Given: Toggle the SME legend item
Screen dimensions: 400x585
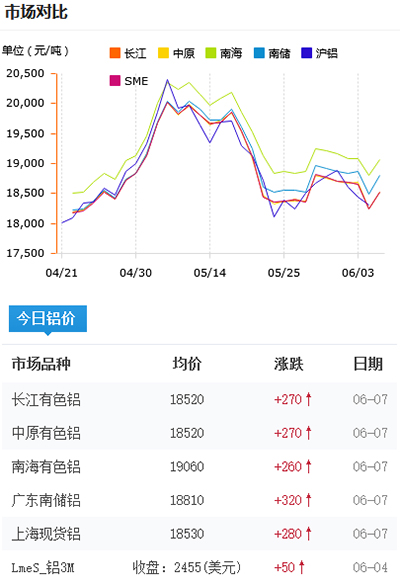Looking at the screenshot, I should click(129, 81).
